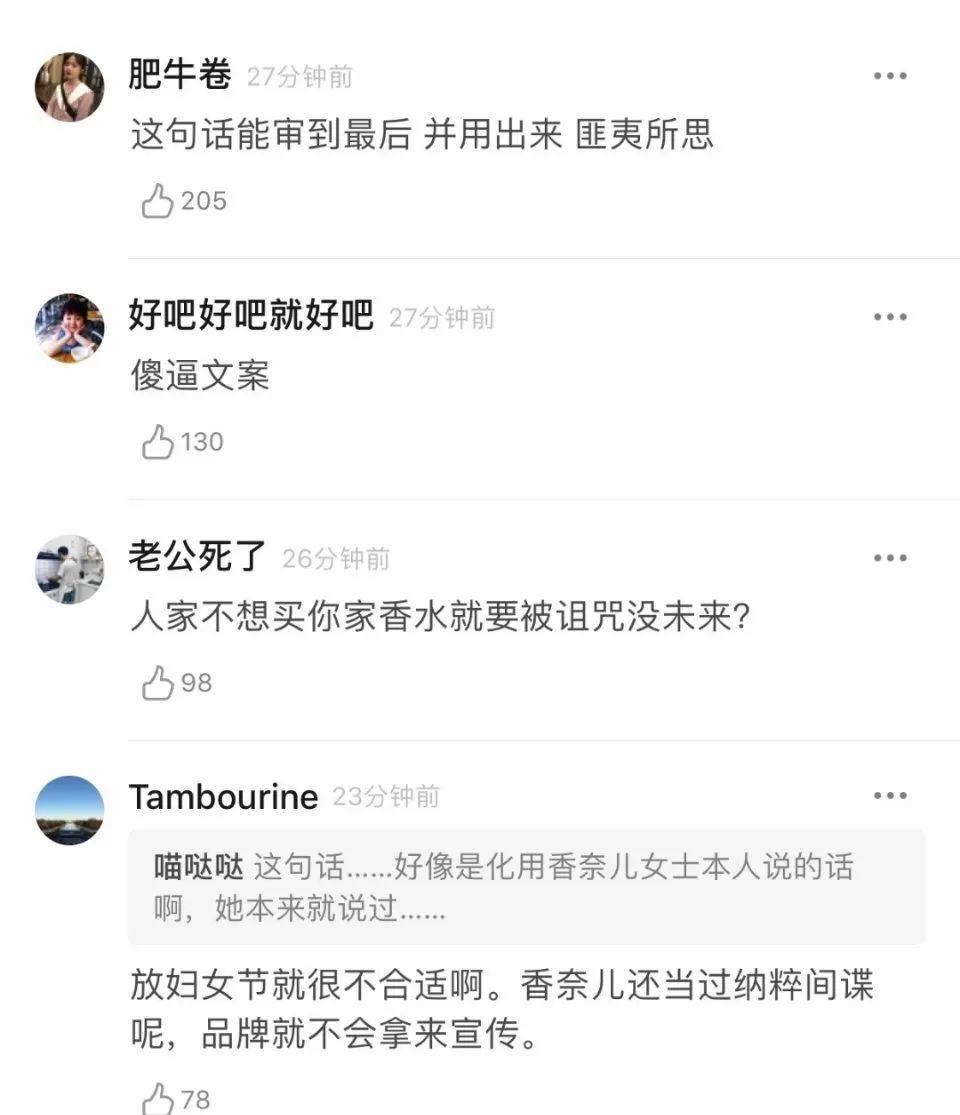Image resolution: width=960 pixels, height=1115 pixels.
Task: Select the username 肥牛卷
Action: [178, 73]
